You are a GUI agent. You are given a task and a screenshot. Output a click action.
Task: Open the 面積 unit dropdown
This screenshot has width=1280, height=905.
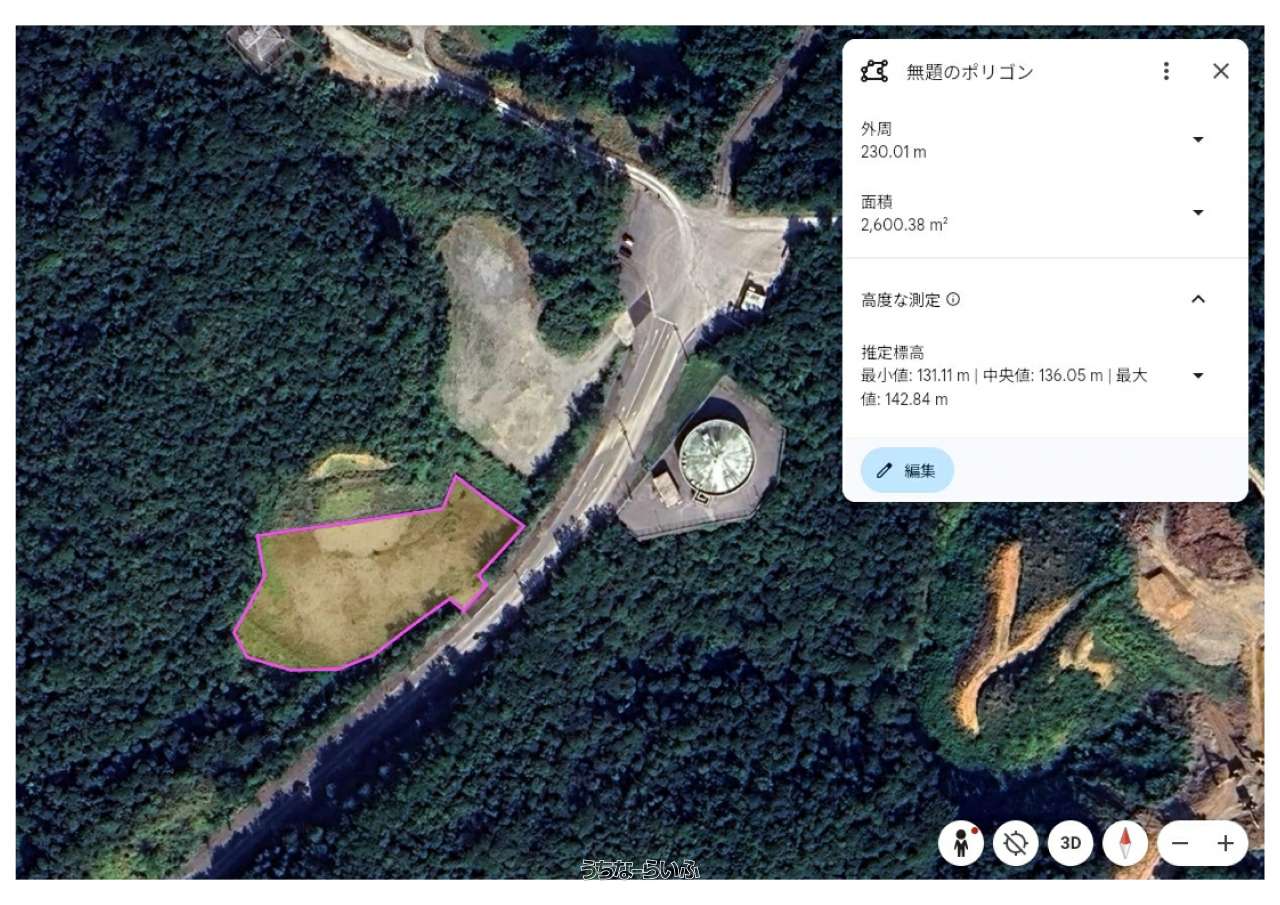point(1198,213)
